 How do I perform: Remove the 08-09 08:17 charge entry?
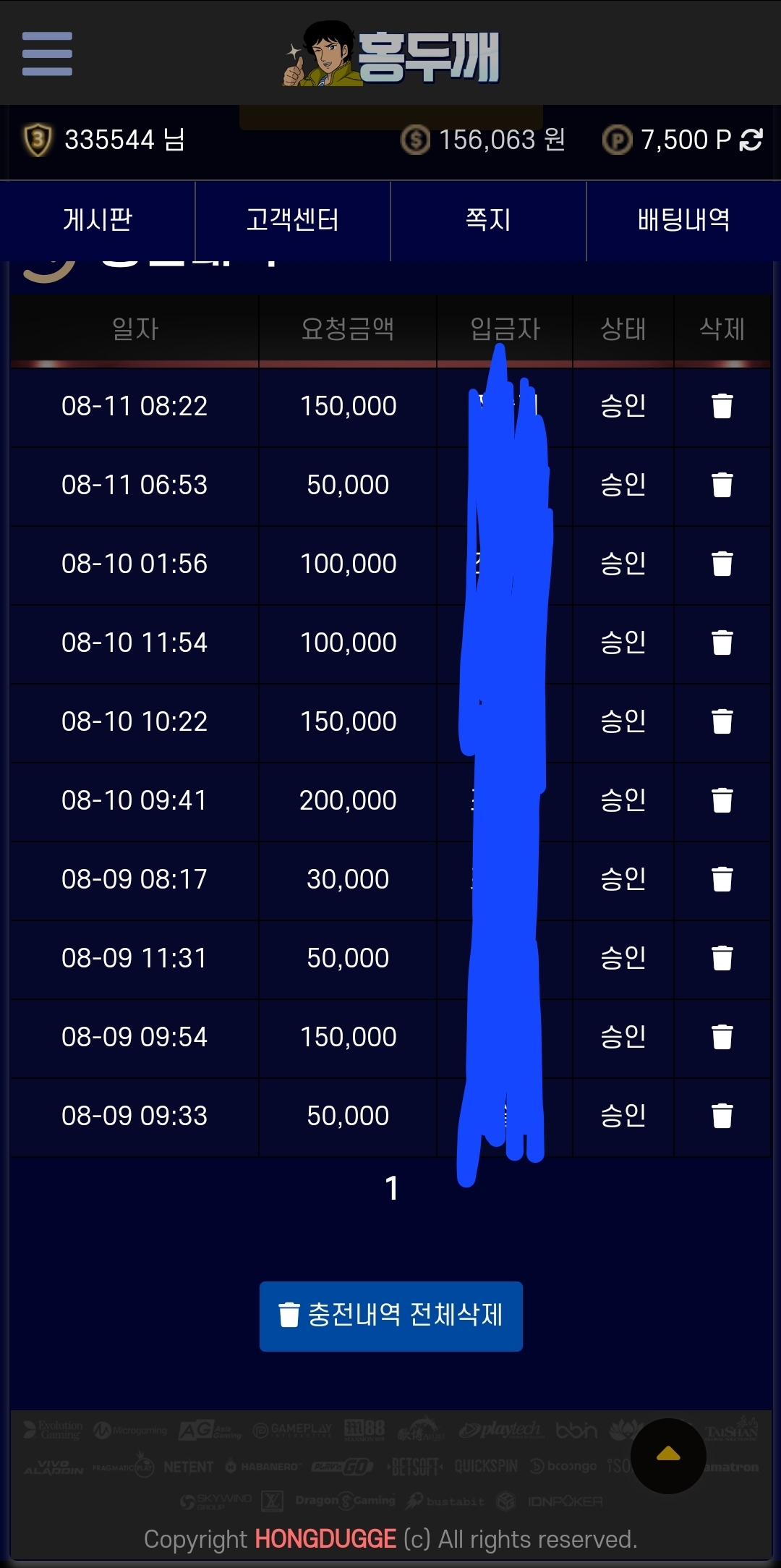[722, 879]
